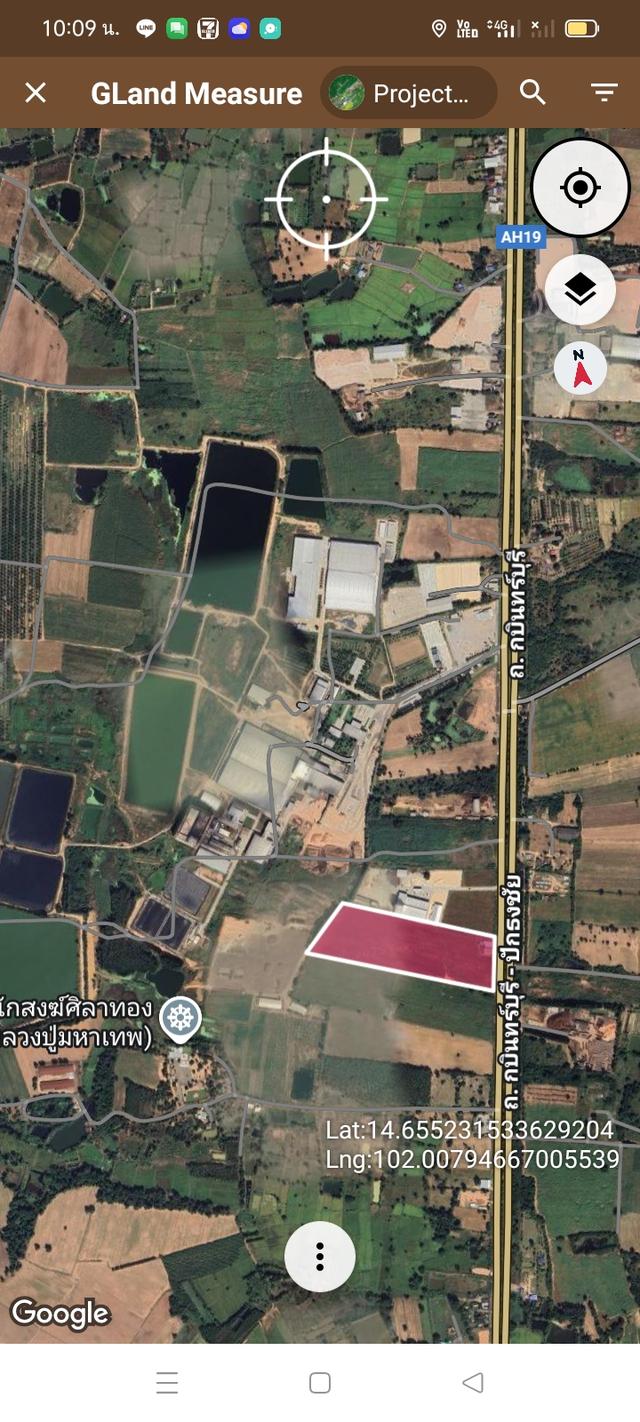The width and height of the screenshot is (640, 1422).
Task: Open the three-dot floating menu button
Action: pos(320,1256)
